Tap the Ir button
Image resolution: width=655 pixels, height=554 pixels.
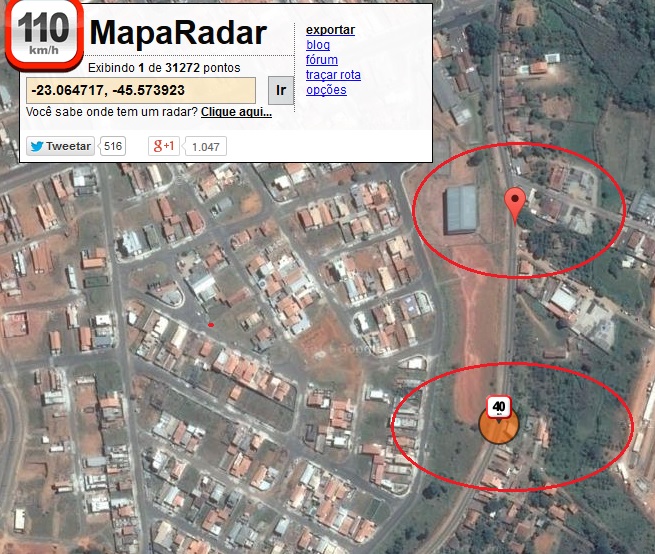(x=281, y=90)
